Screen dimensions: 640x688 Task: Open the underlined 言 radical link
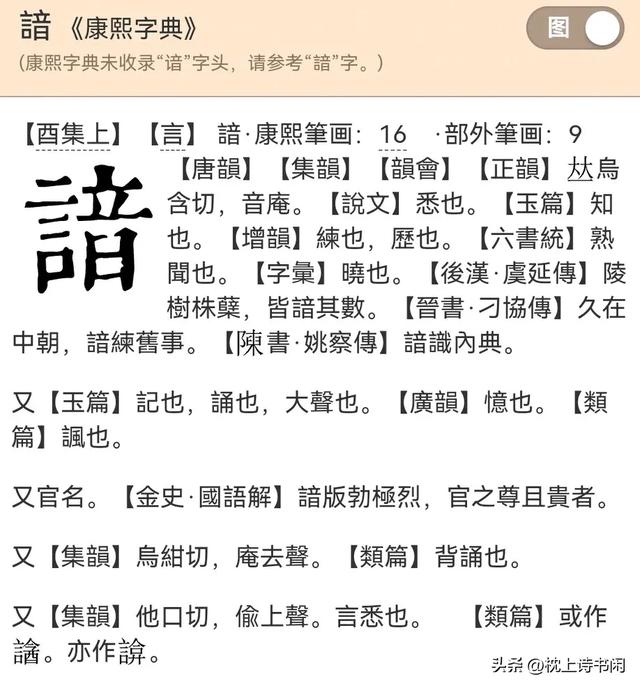tap(173, 134)
